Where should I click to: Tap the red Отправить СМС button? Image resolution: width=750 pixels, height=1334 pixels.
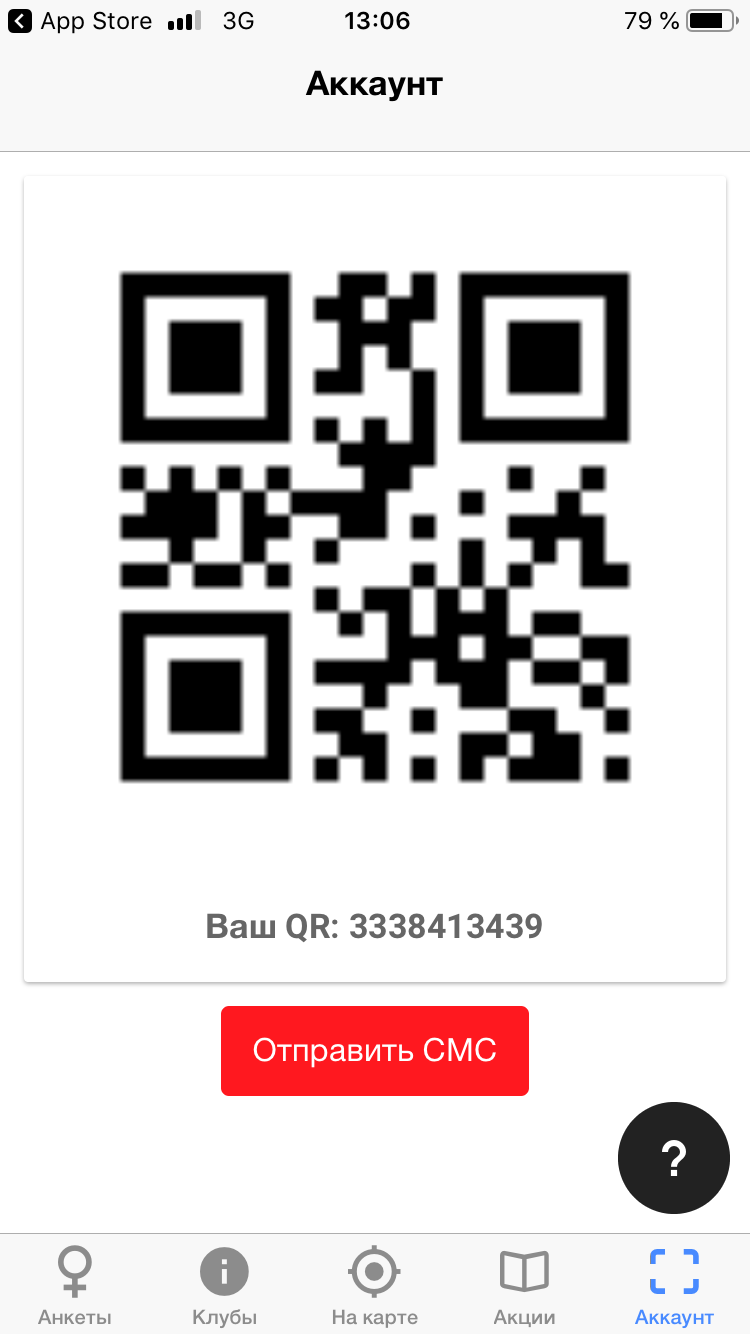coord(374,1050)
